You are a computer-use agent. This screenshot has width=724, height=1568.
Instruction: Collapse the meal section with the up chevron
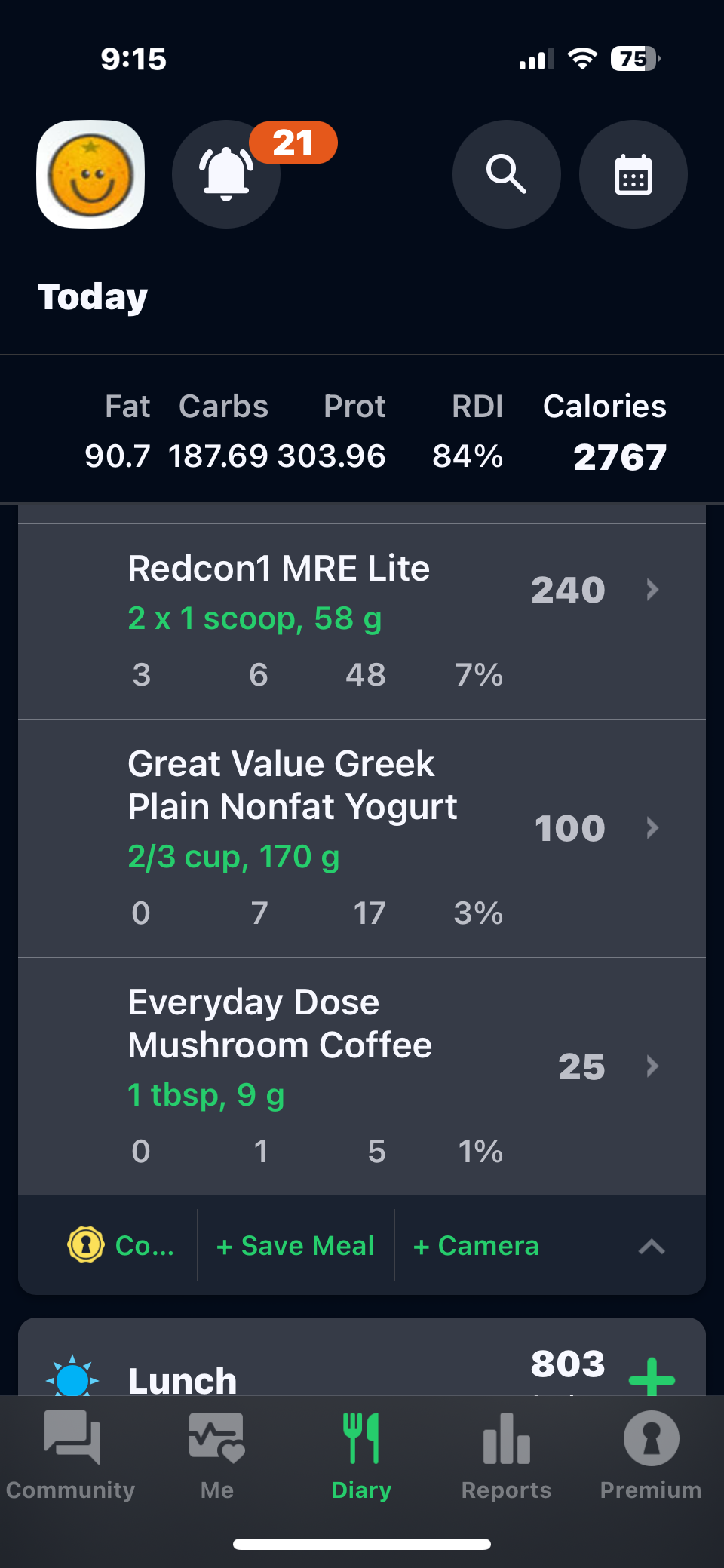[652, 1247]
